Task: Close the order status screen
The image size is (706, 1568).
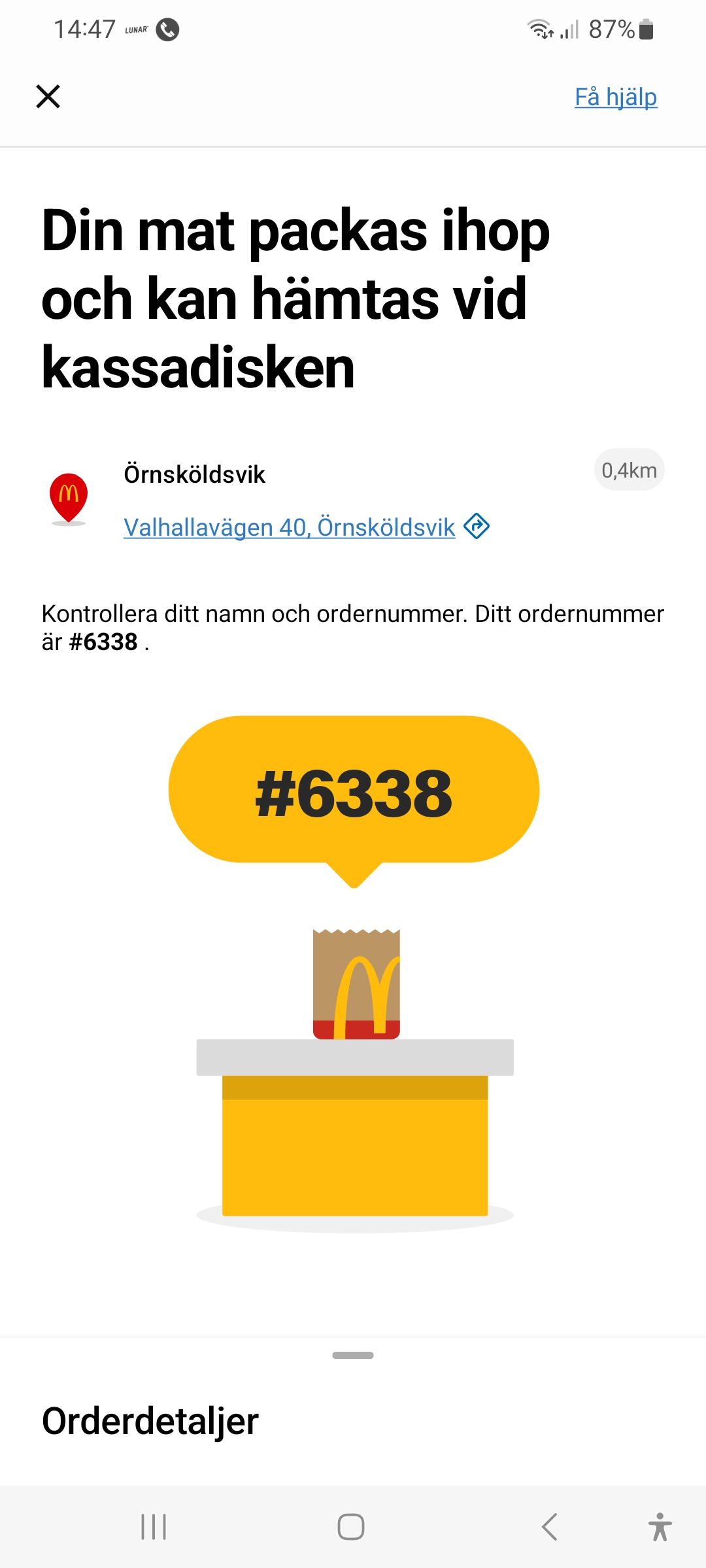Action: [48, 97]
